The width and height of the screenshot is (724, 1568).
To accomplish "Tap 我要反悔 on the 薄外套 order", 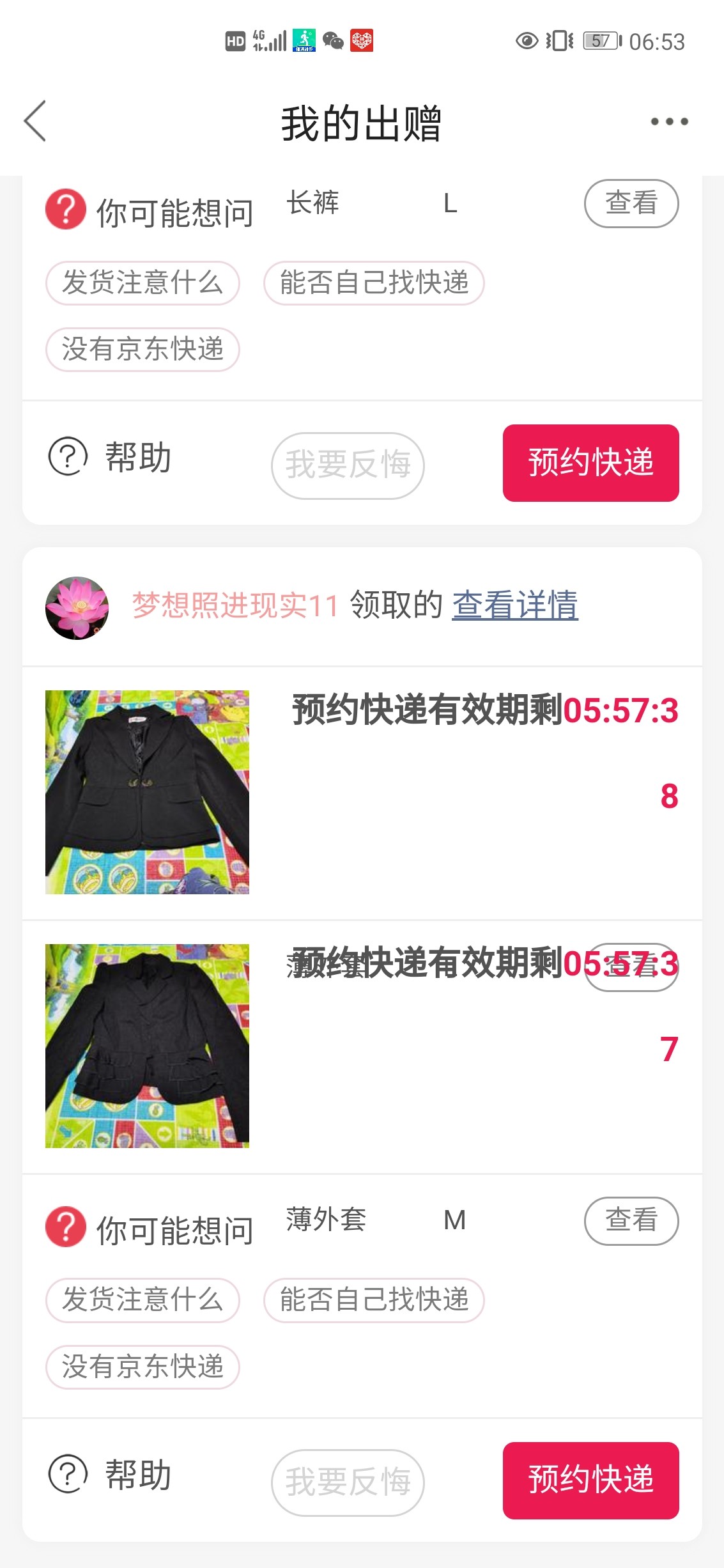I will [348, 1482].
